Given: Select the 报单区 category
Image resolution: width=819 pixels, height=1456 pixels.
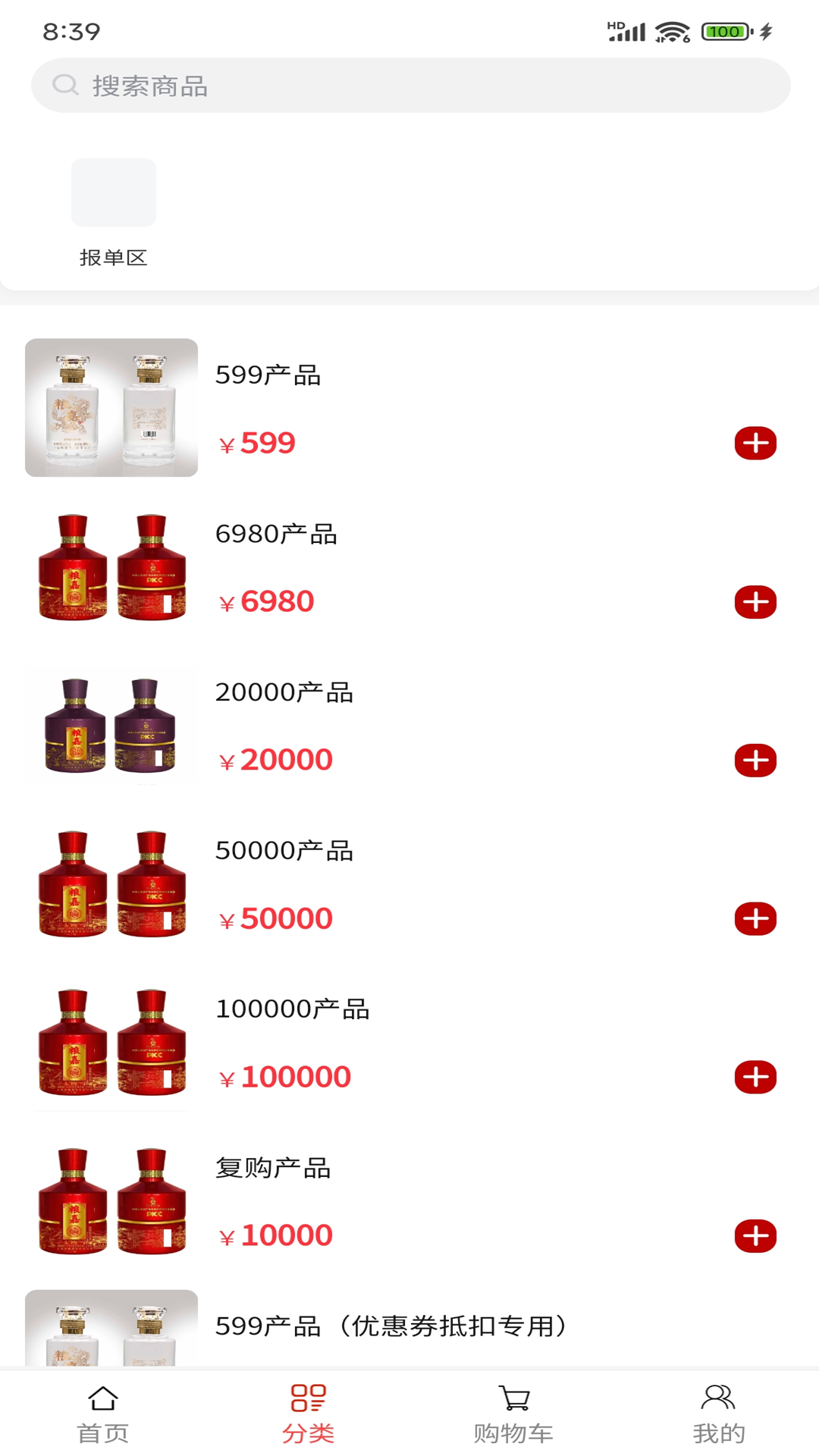Looking at the screenshot, I should click(114, 211).
